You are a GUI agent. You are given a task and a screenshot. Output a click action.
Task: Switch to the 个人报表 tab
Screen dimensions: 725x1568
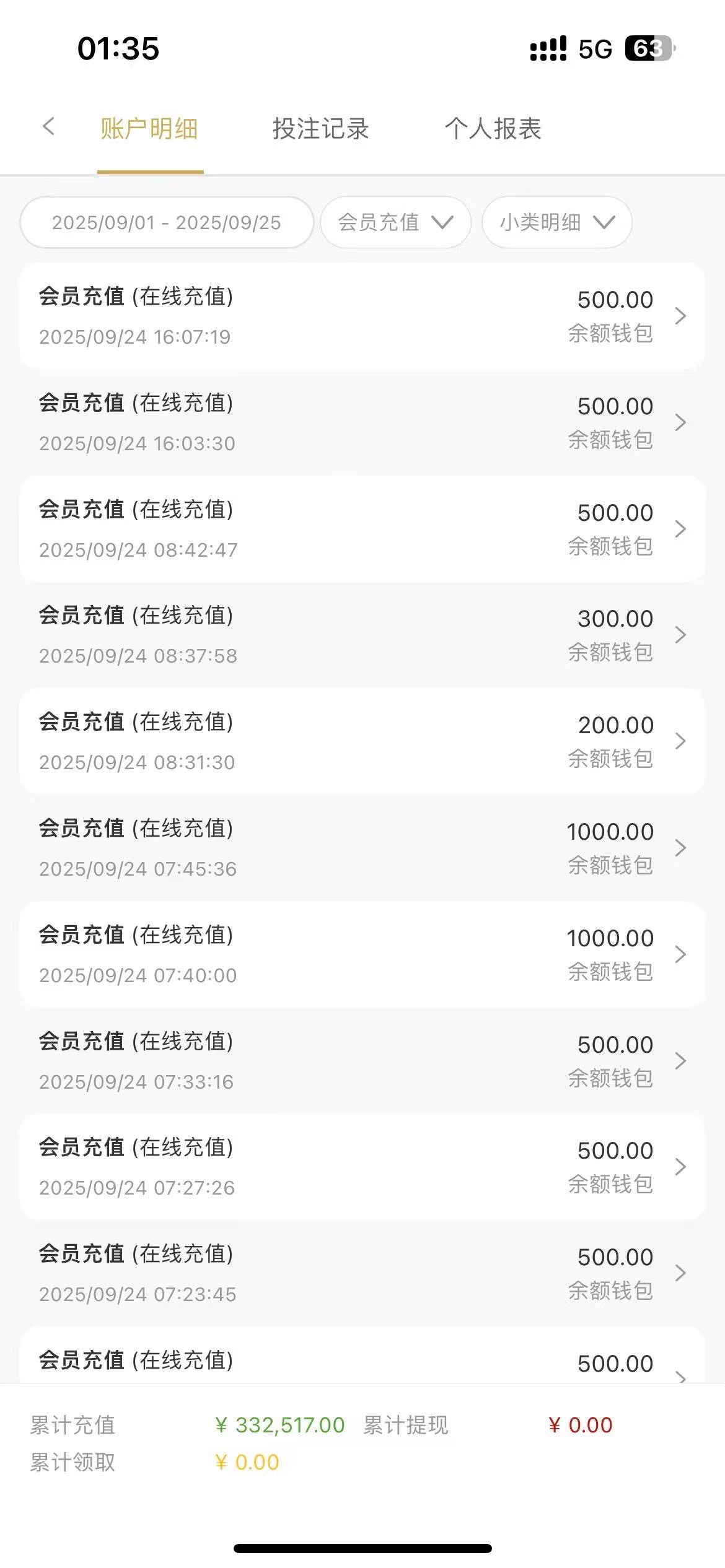click(493, 129)
